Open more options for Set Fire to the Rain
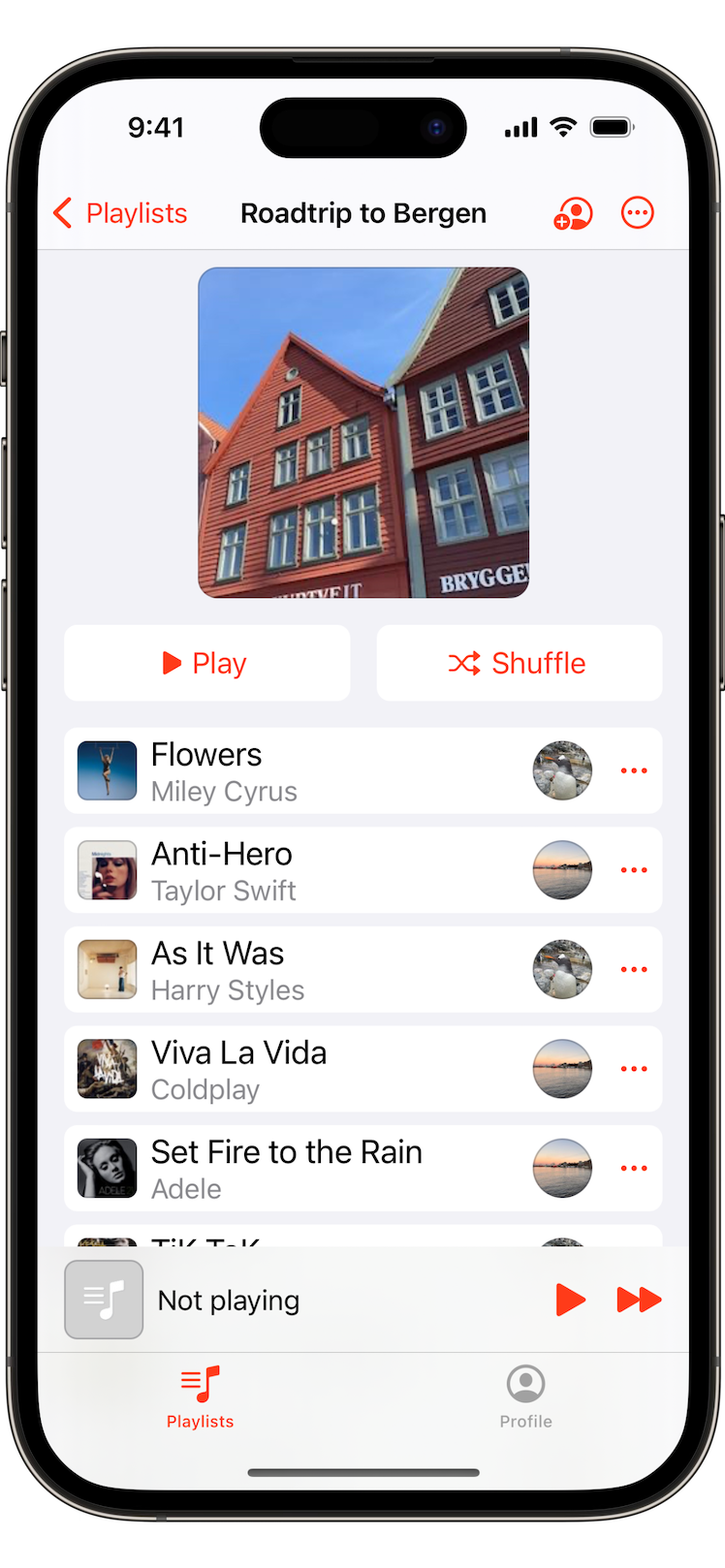The width and height of the screenshot is (725, 1568). (634, 1169)
